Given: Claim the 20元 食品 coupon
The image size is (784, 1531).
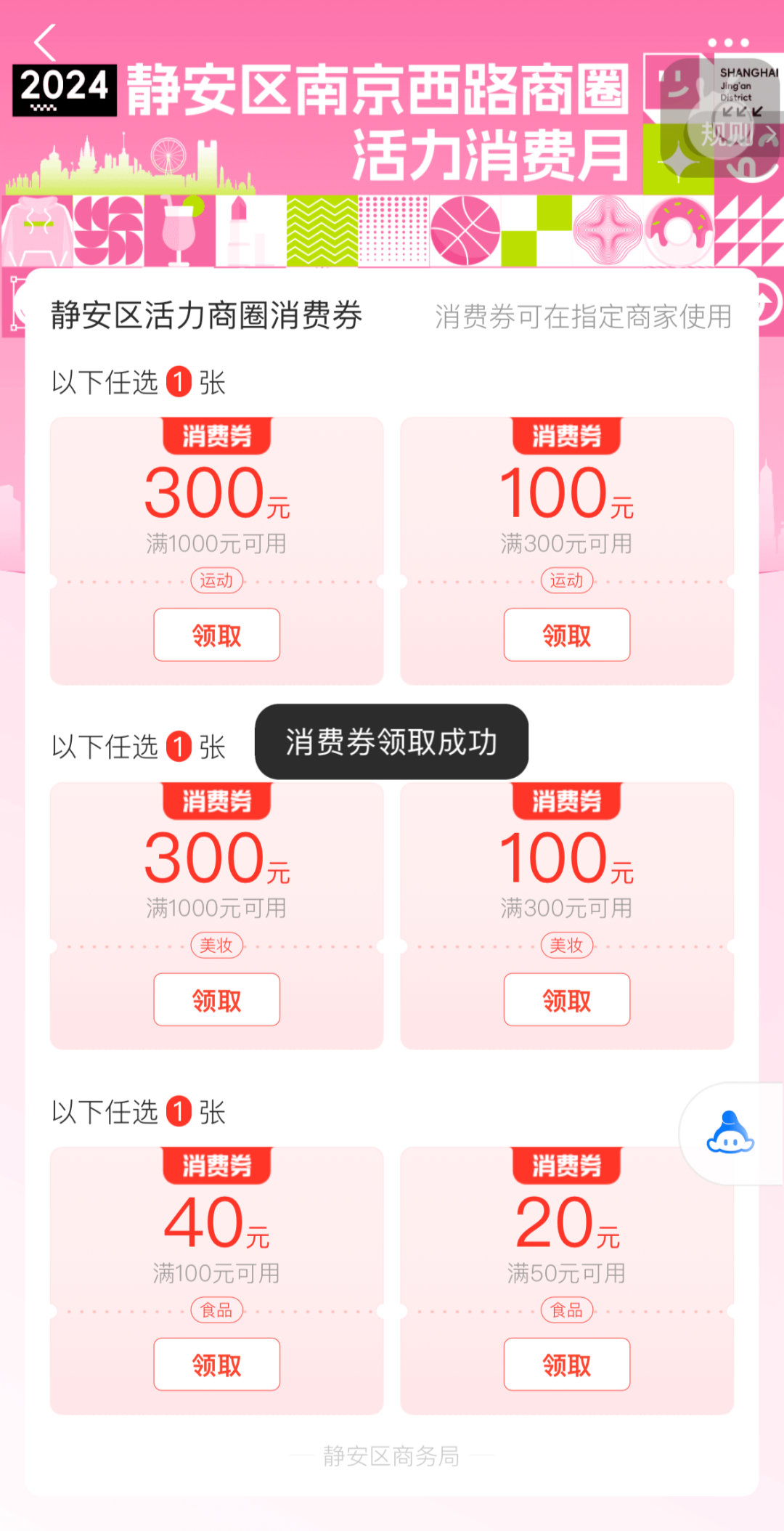Looking at the screenshot, I should tap(566, 1365).
